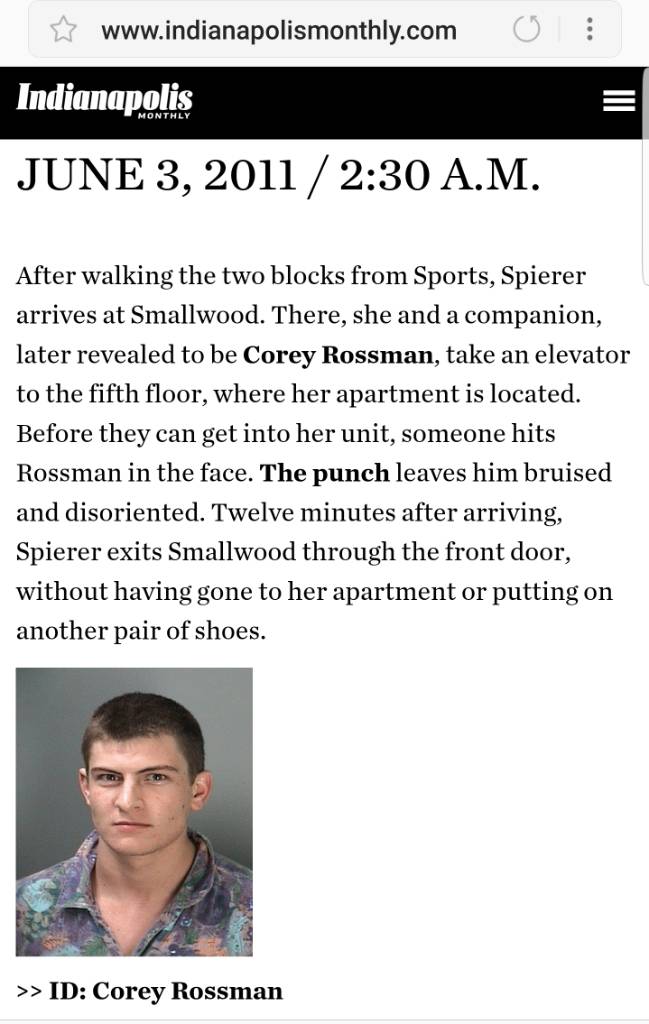The height and width of the screenshot is (1024, 649).
Task: Open the bold Corey Rossman link in the paragraph
Action: click(338, 355)
